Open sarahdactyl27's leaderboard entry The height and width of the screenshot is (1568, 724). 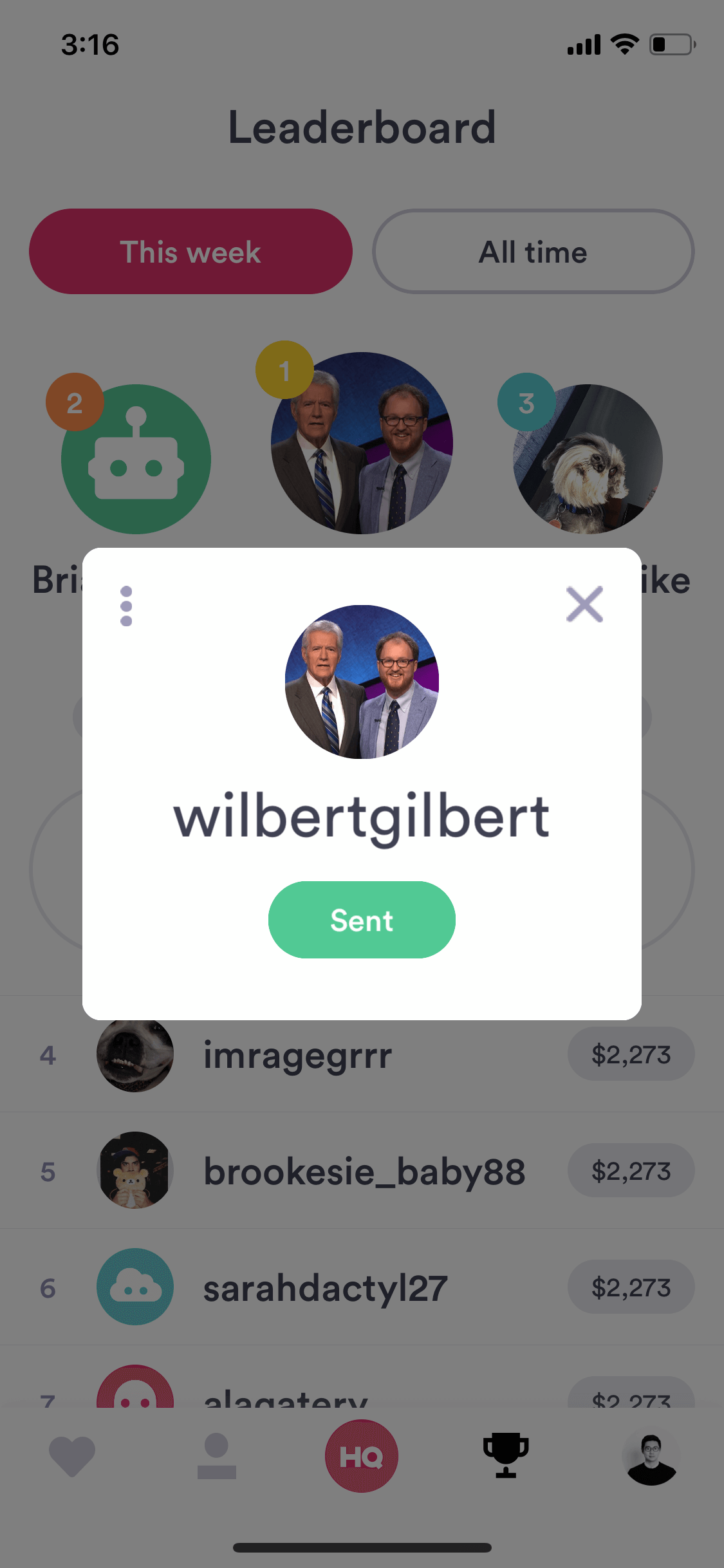click(x=362, y=1287)
